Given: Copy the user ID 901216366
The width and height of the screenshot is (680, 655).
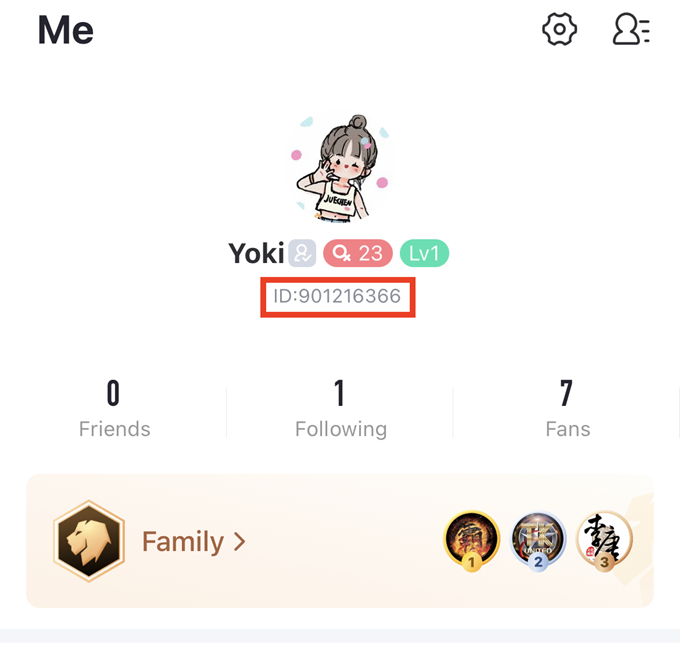Looking at the screenshot, I should pos(338,297).
